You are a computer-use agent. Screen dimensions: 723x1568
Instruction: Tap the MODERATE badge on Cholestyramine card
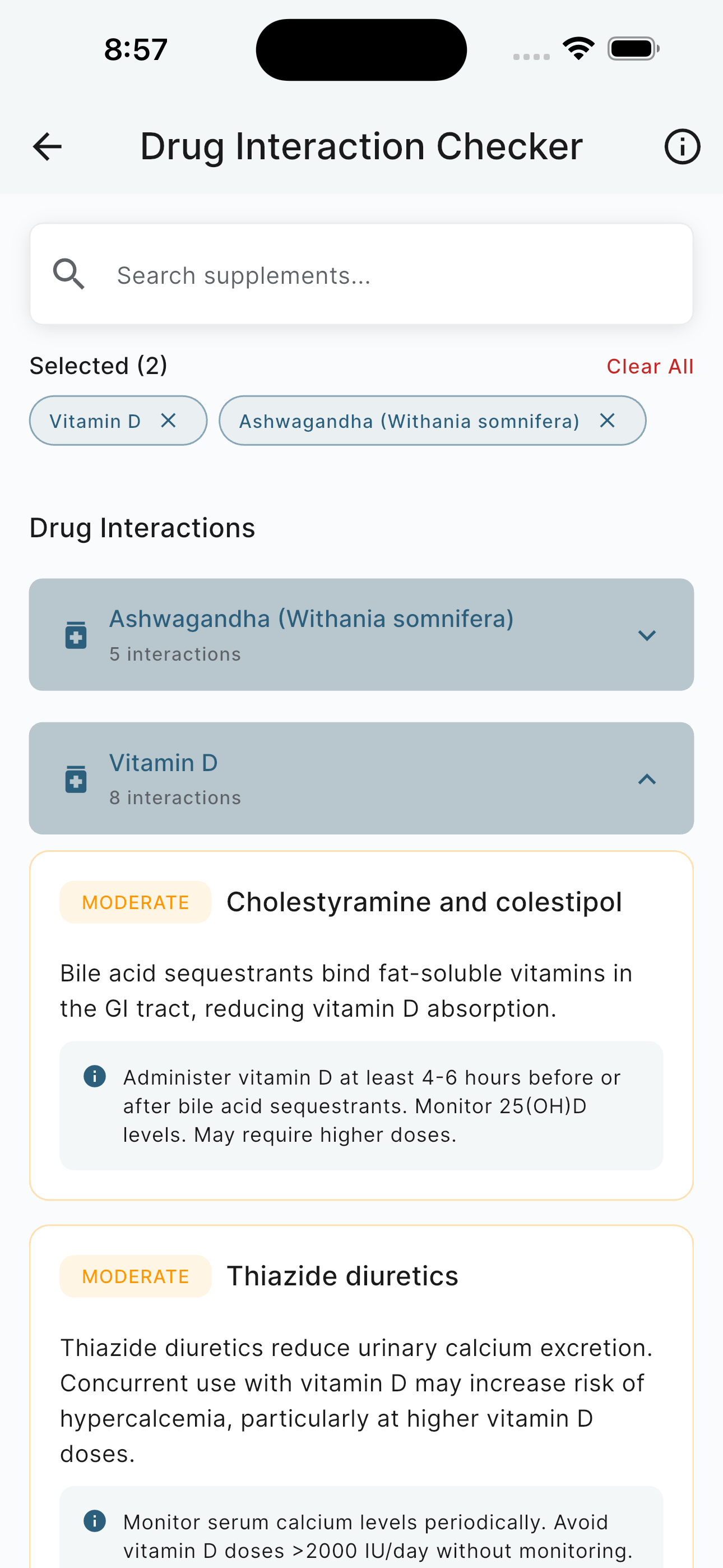pyautogui.click(x=135, y=902)
